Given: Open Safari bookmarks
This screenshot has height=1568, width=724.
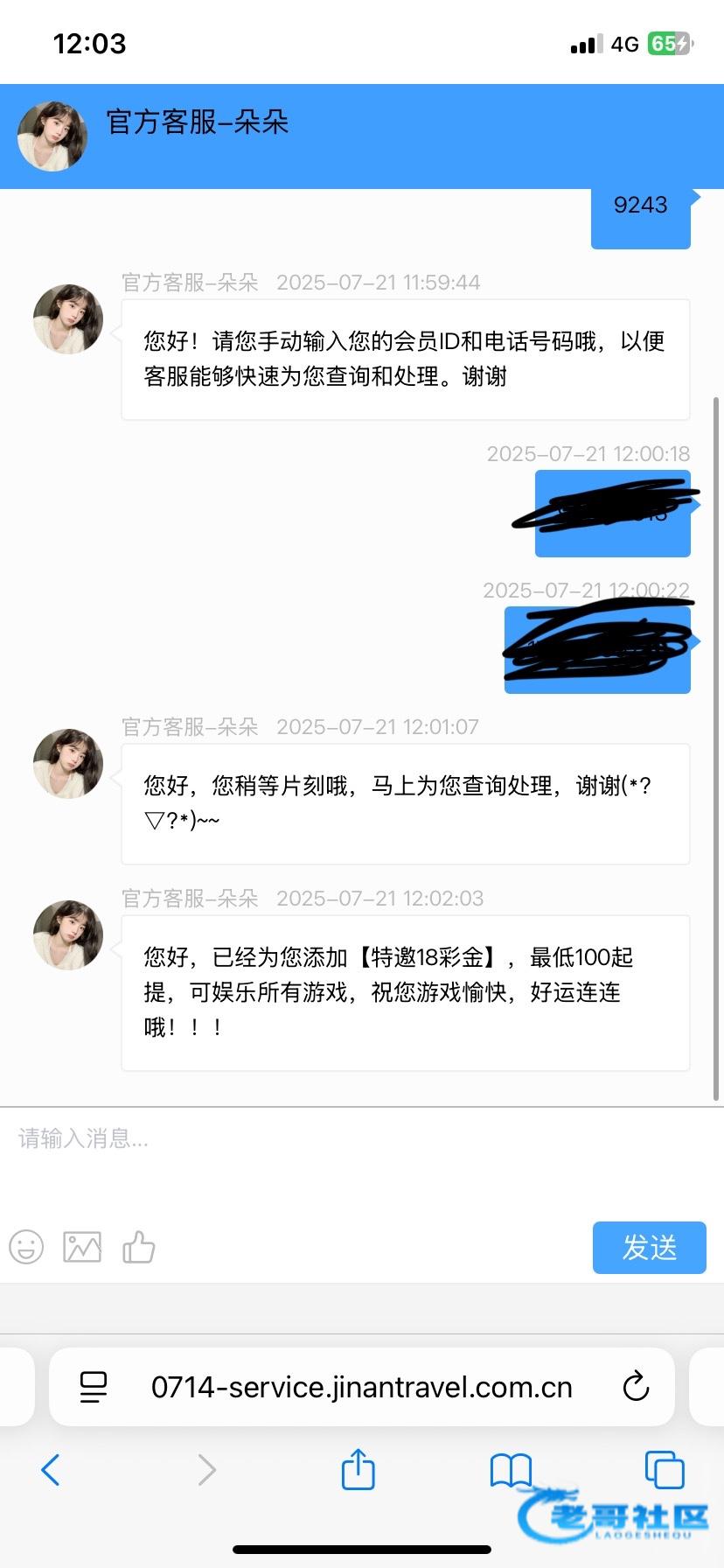Looking at the screenshot, I should pos(511,1470).
